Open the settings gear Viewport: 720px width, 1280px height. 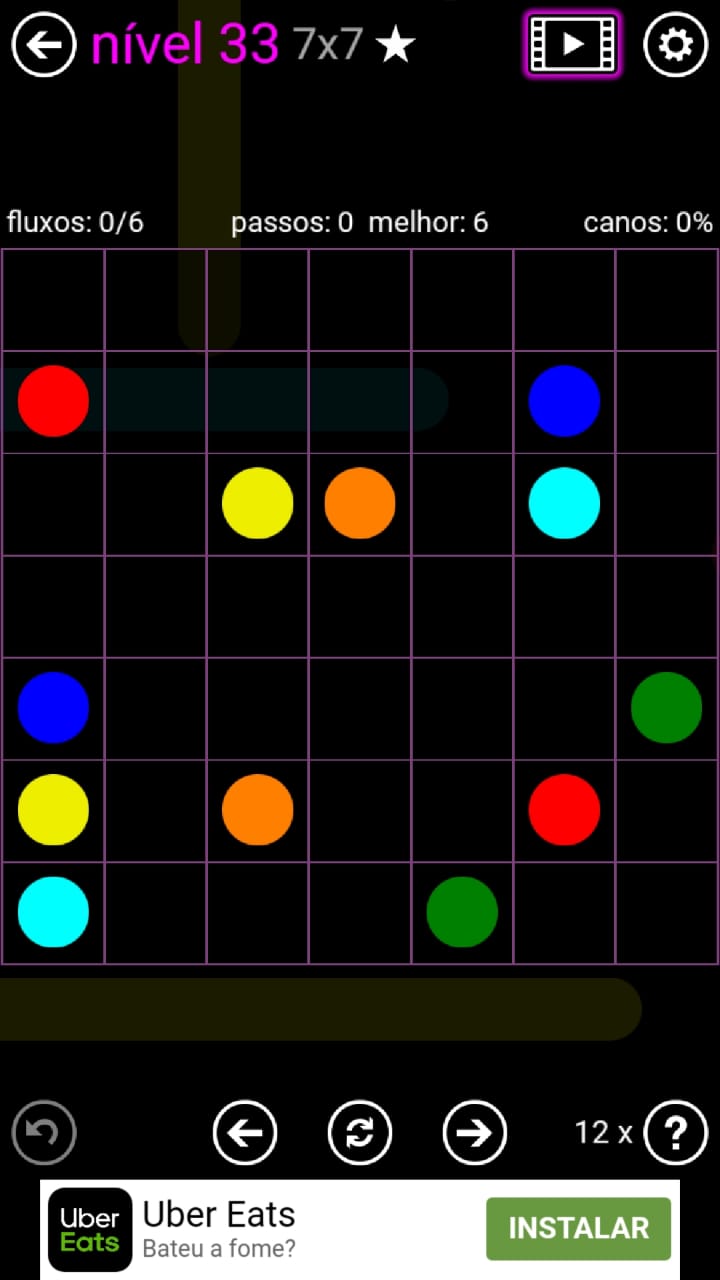point(675,44)
